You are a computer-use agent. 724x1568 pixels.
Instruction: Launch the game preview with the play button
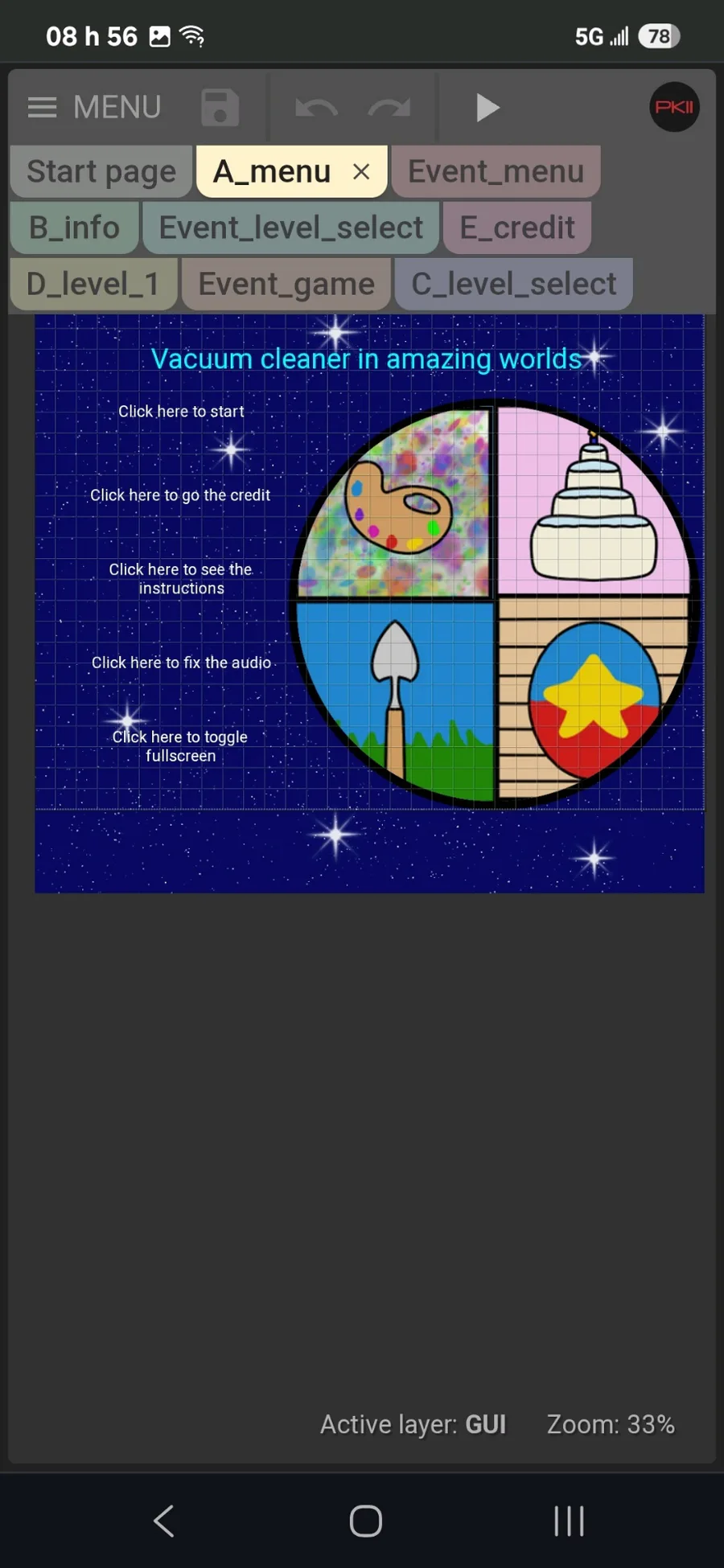487,108
